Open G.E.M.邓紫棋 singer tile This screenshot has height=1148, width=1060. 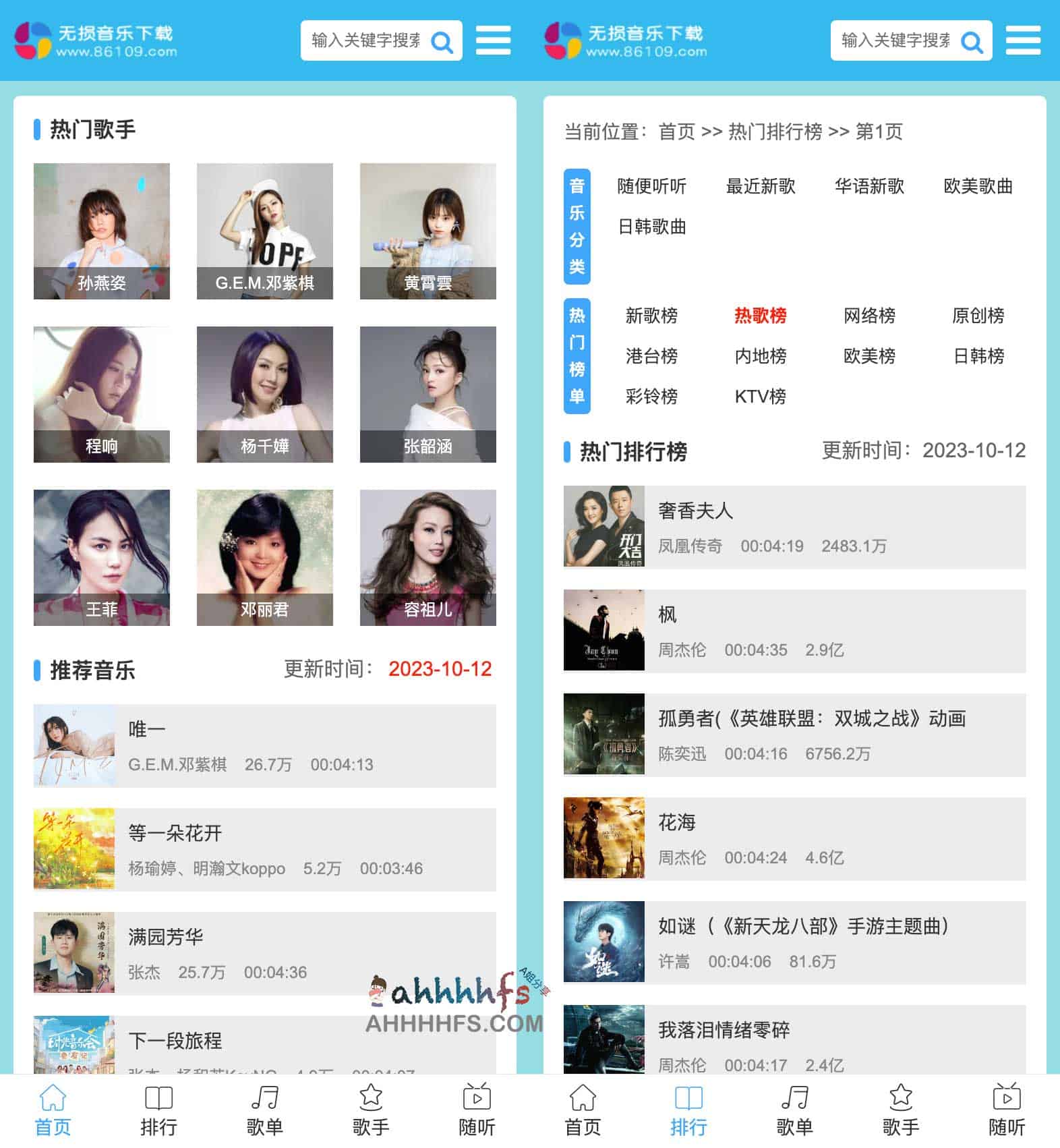click(264, 231)
